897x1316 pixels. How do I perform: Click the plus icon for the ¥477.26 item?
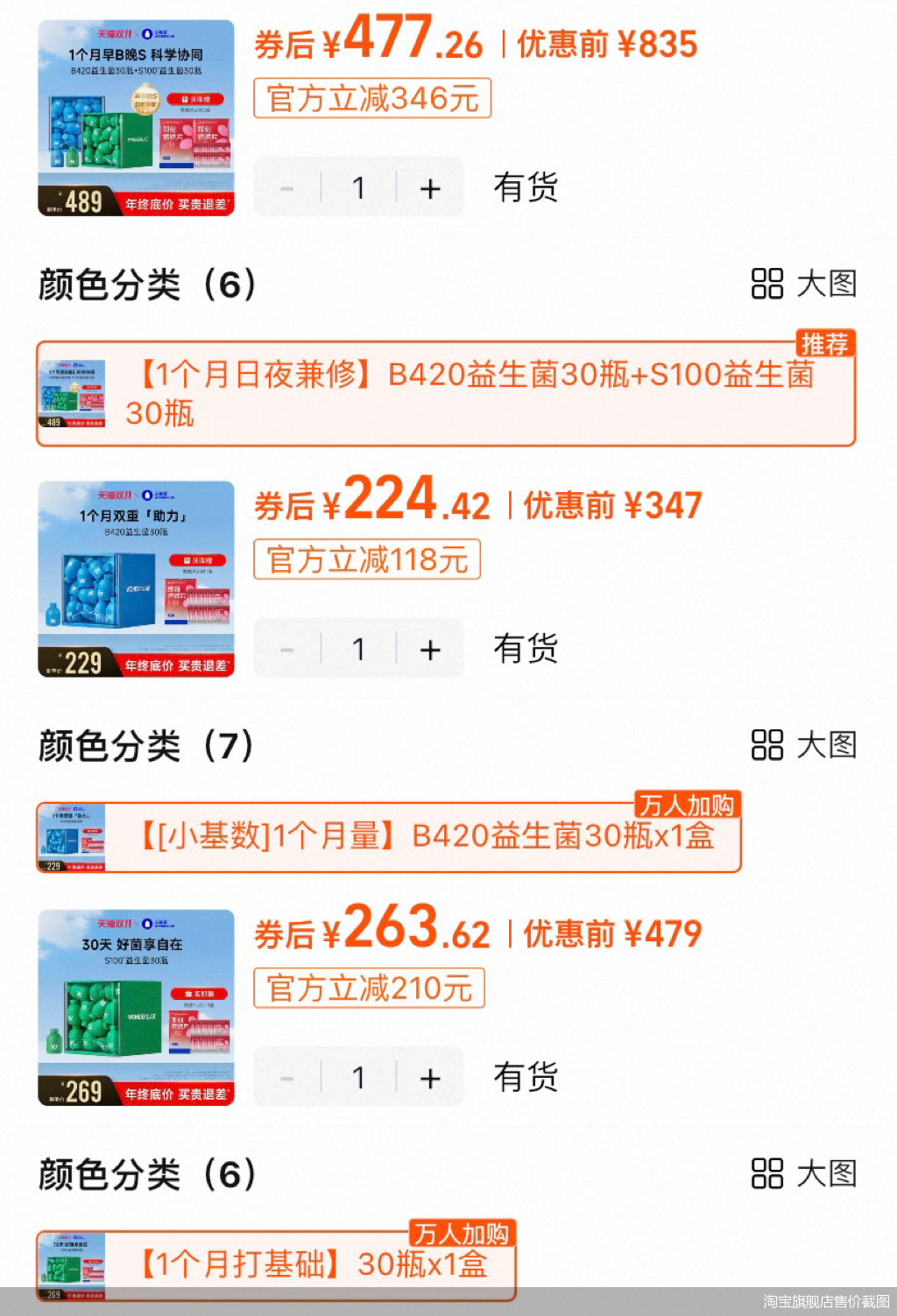click(x=428, y=186)
